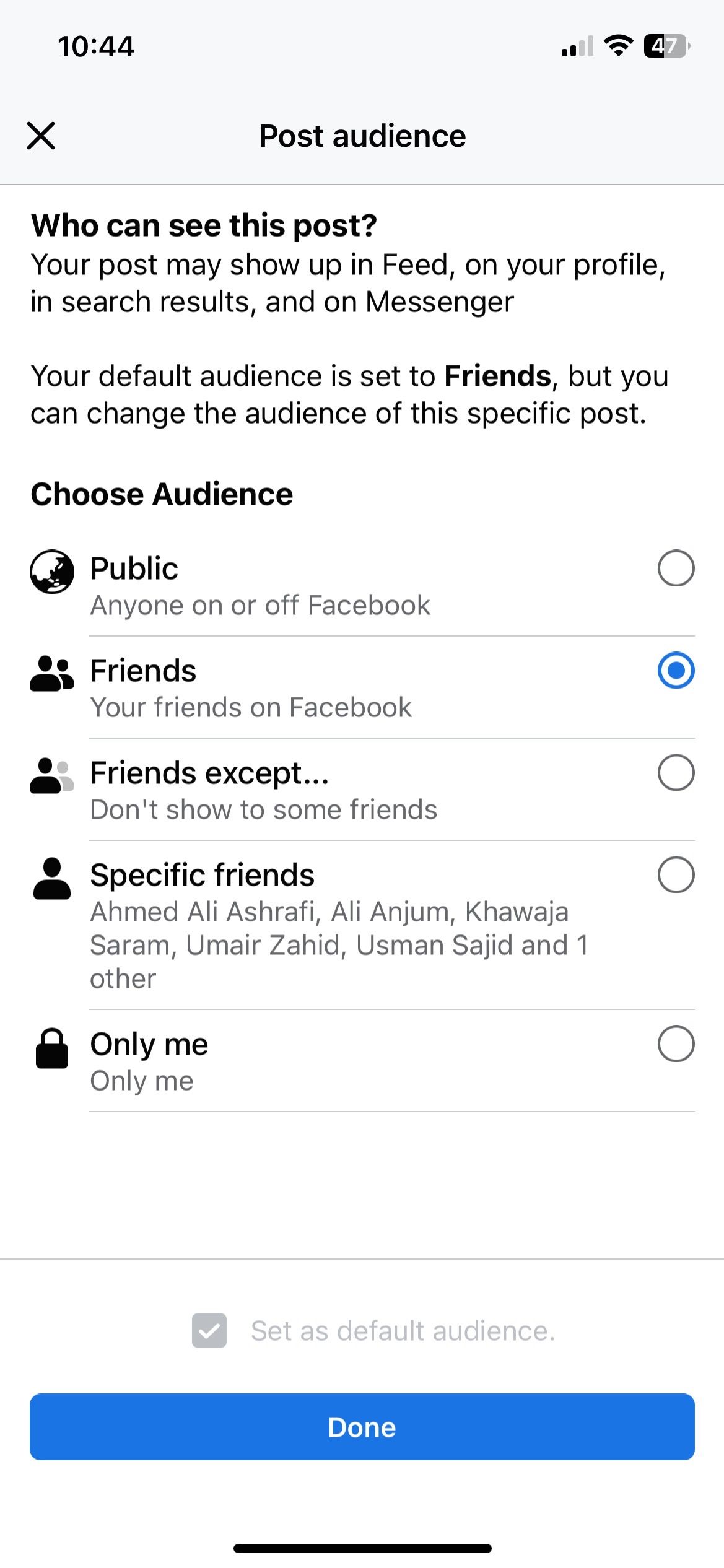Pick the Friends except... option
Viewport: 724px width, 1568px height.
pyautogui.click(x=675, y=773)
